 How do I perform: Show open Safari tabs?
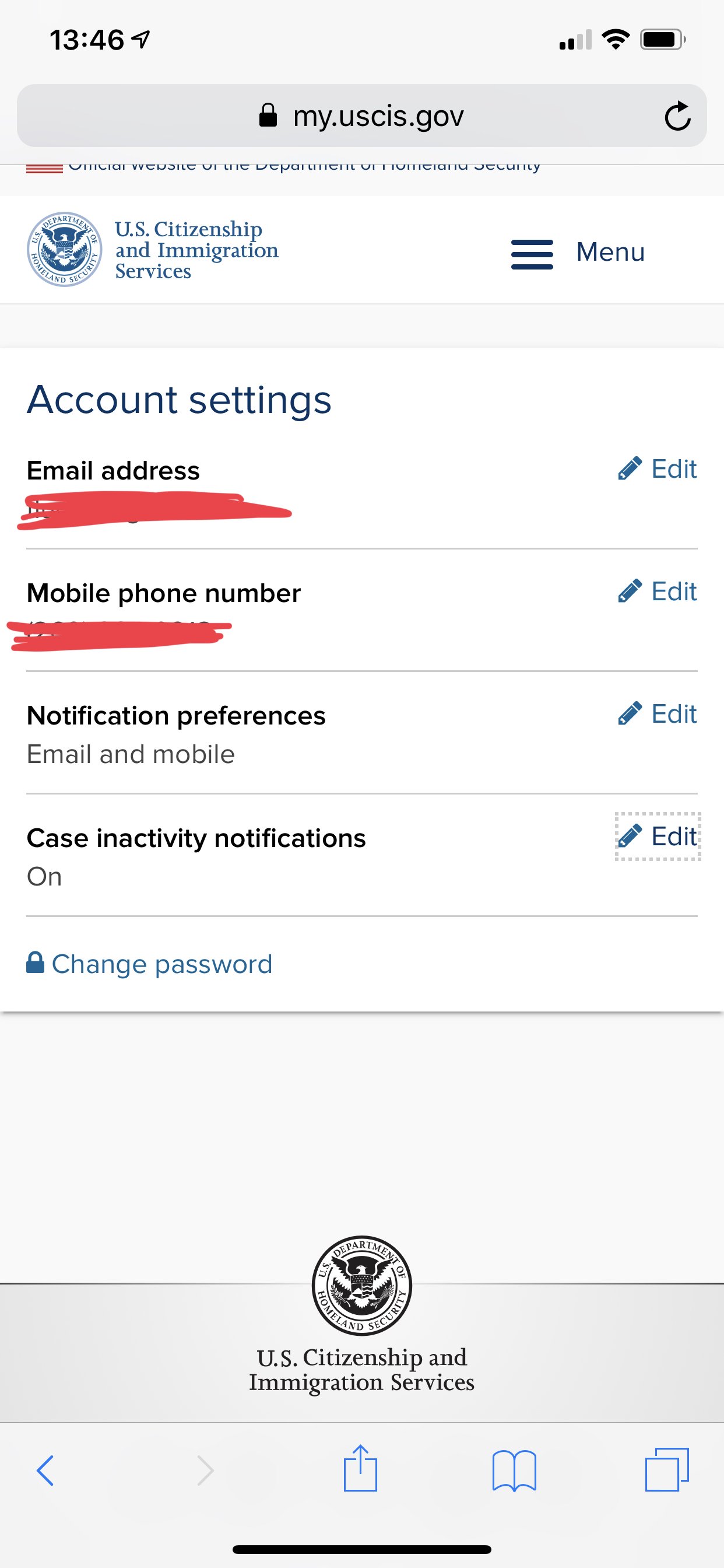pyautogui.click(x=667, y=1469)
